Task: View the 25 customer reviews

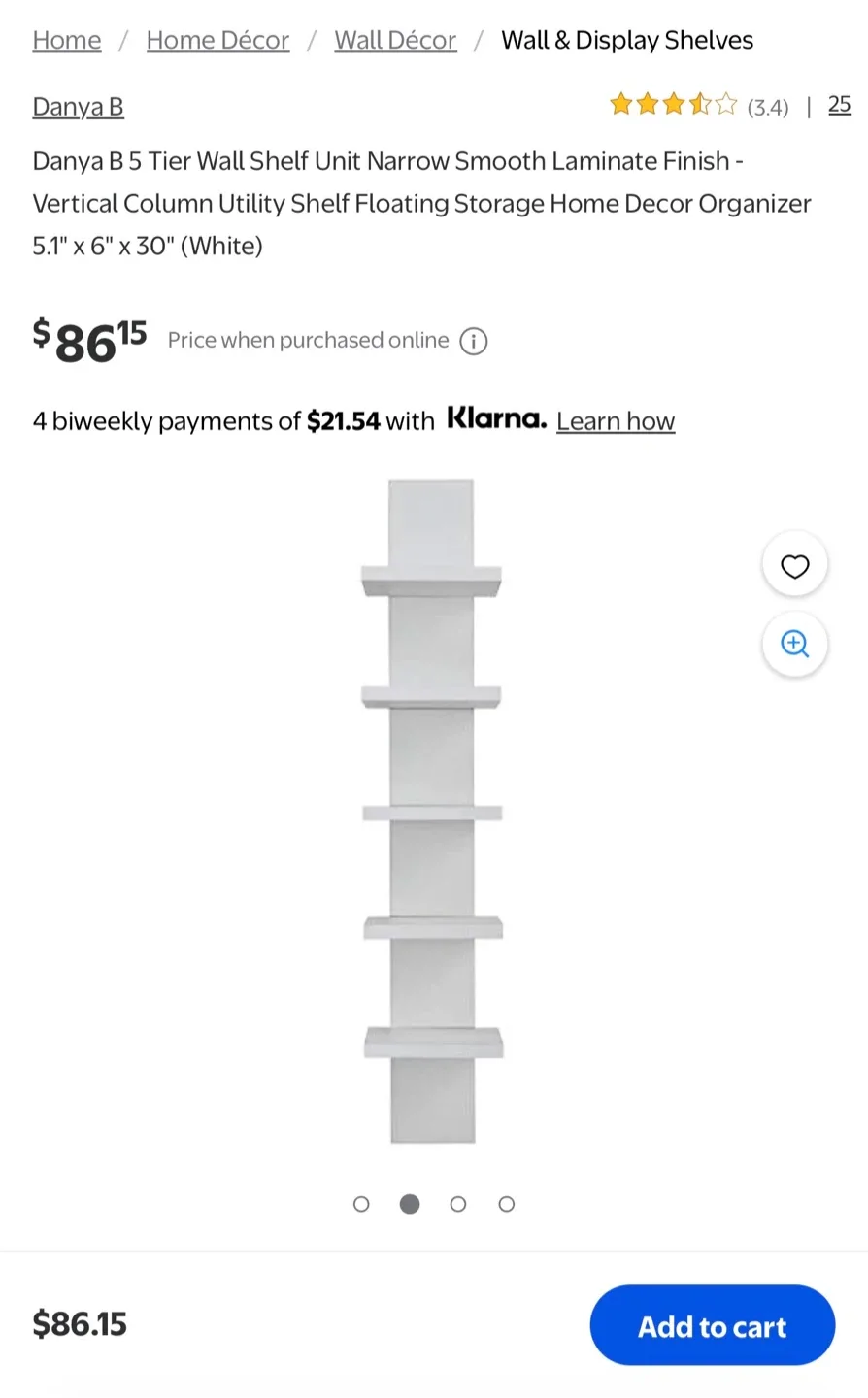Action: pos(839,105)
